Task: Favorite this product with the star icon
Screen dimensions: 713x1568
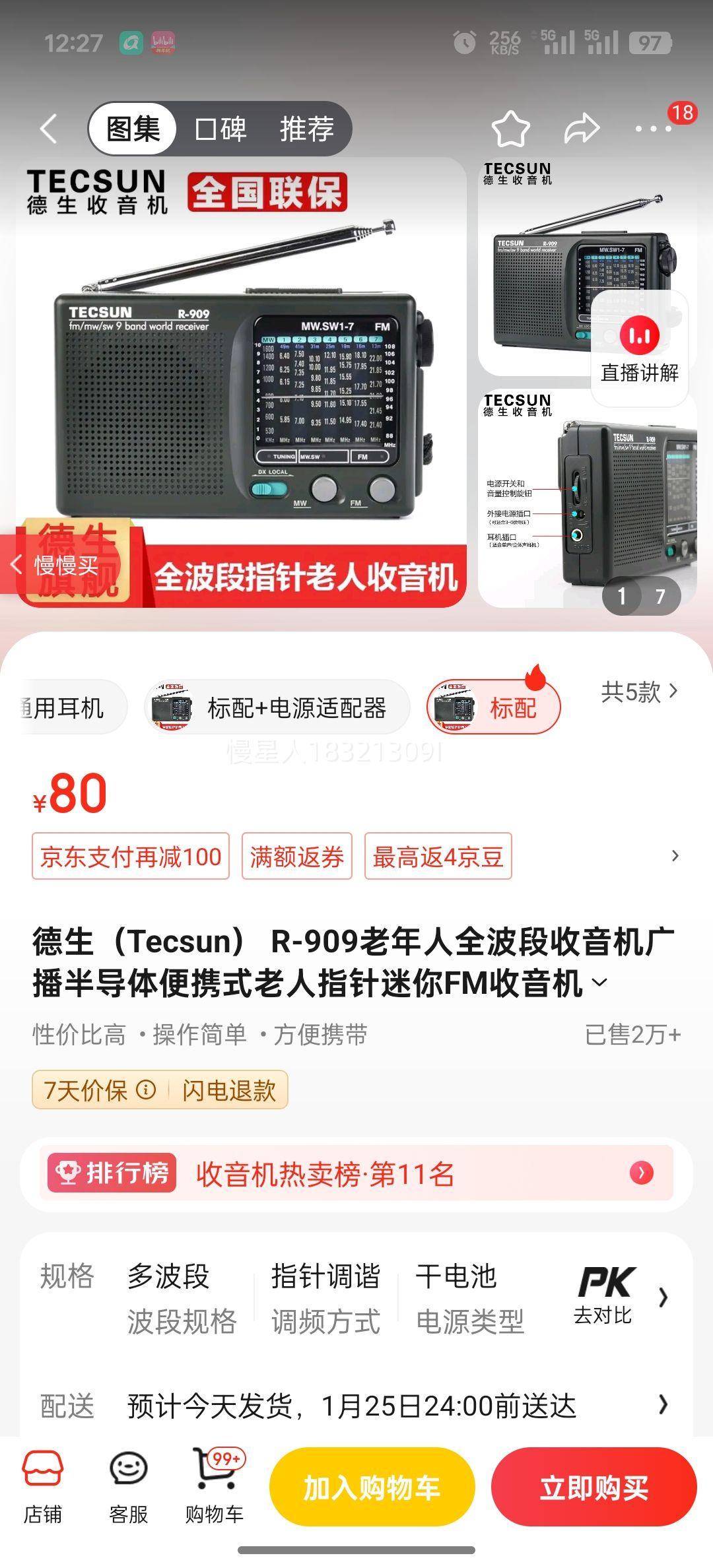Action: [510, 129]
